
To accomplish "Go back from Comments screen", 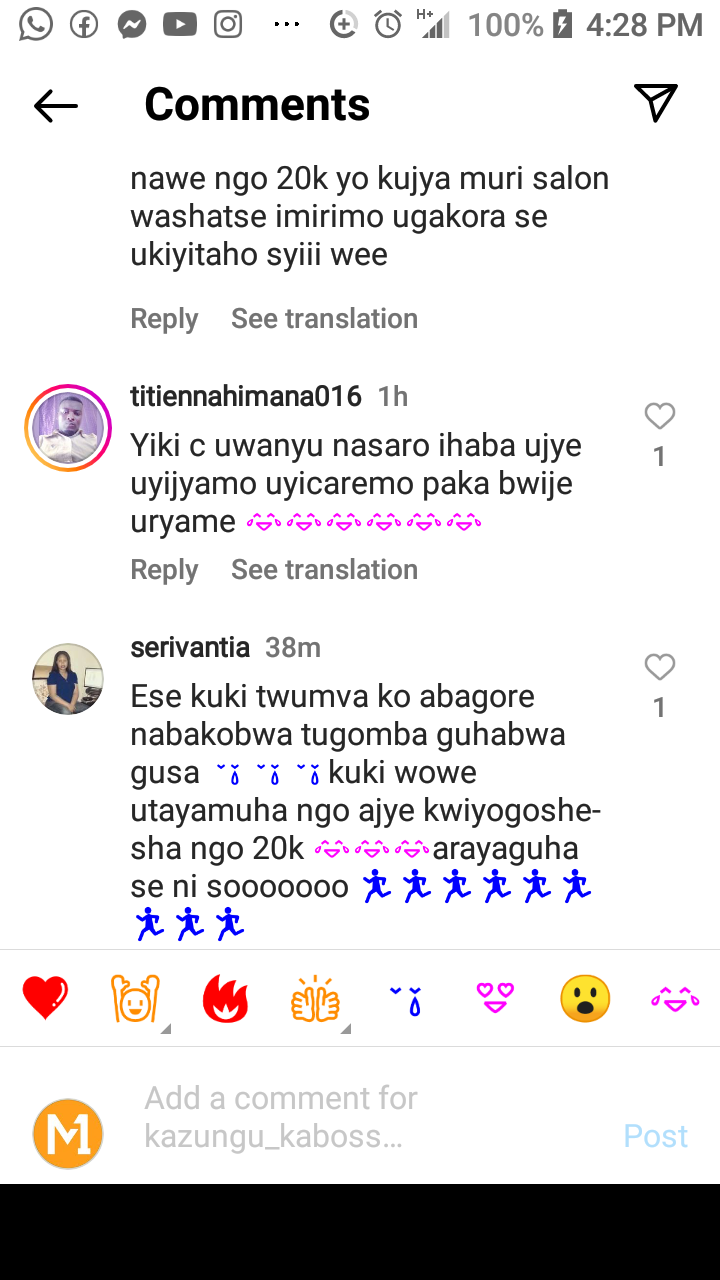I will click(x=56, y=105).
